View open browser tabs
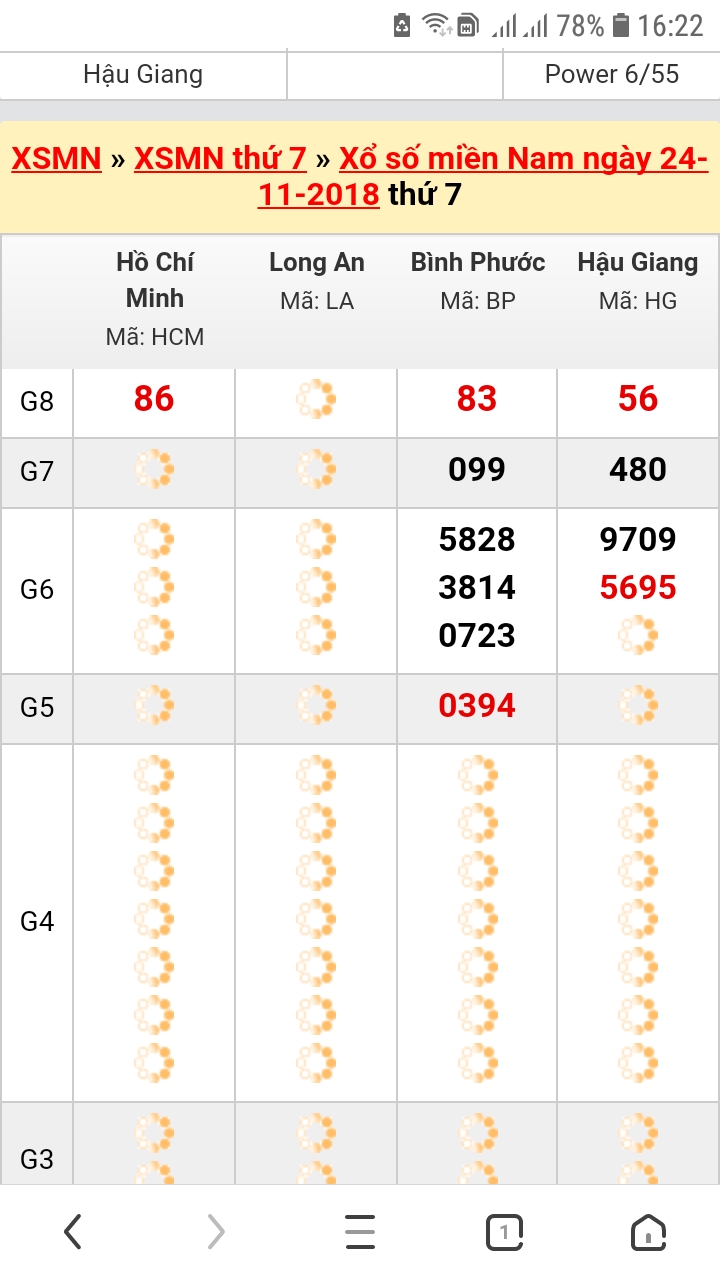 [x=504, y=1232]
